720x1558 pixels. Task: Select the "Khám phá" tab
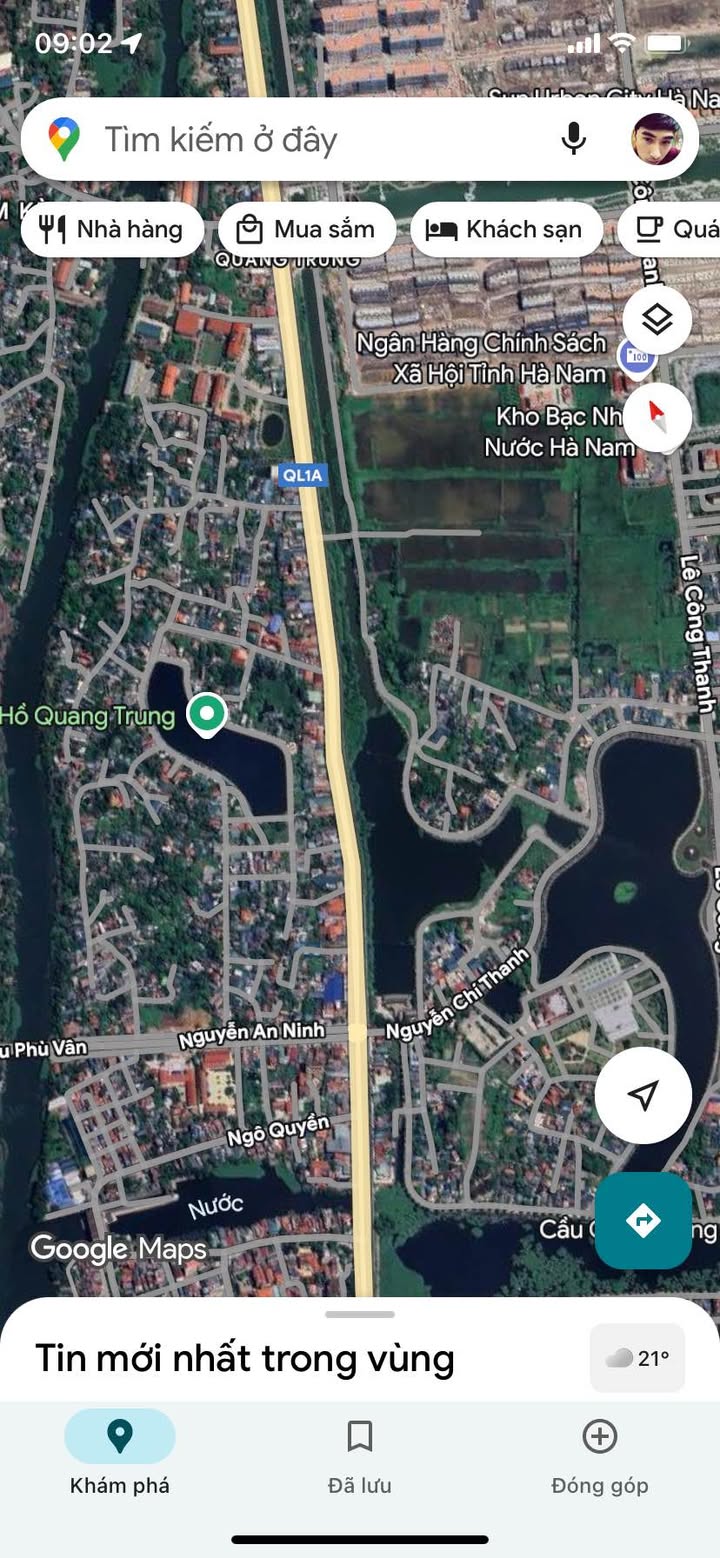coord(120,1456)
